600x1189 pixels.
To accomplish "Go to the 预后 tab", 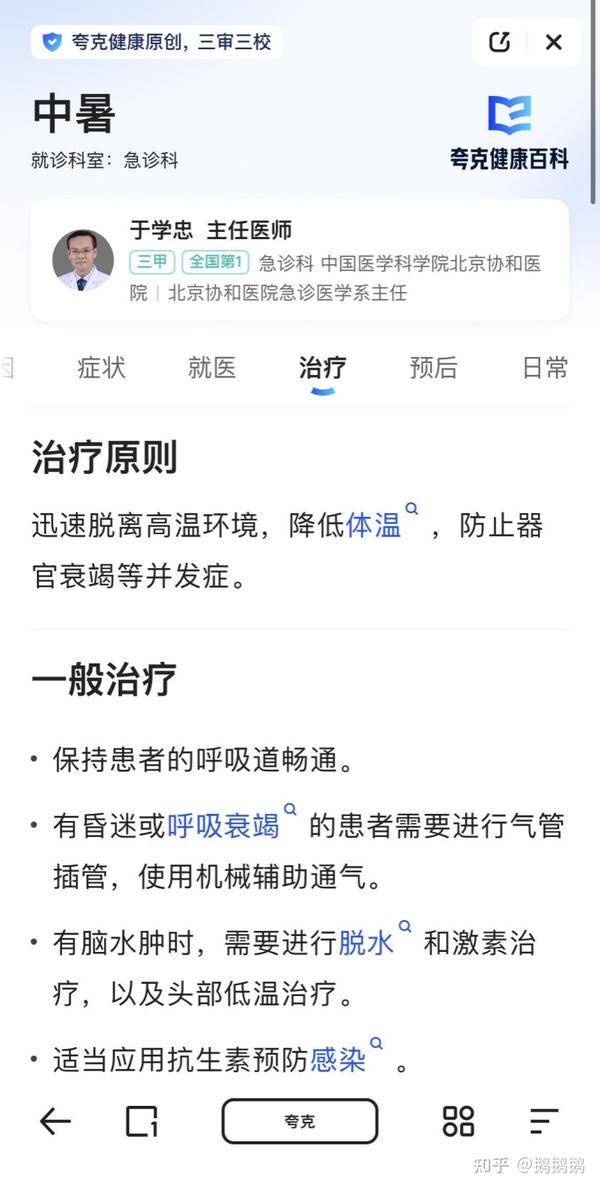I will tap(433, 368).
